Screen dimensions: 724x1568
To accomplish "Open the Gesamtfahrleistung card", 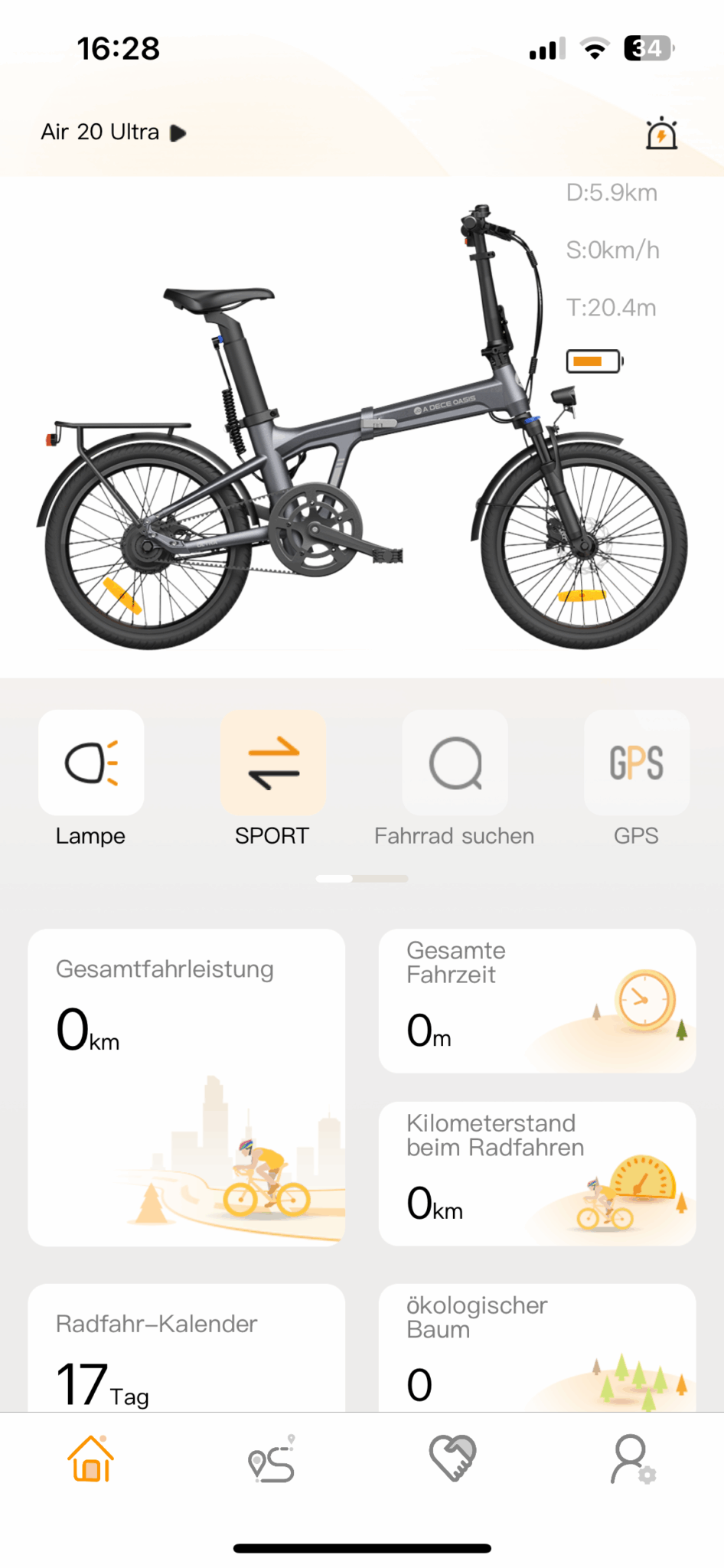I will pos(187,1087).
